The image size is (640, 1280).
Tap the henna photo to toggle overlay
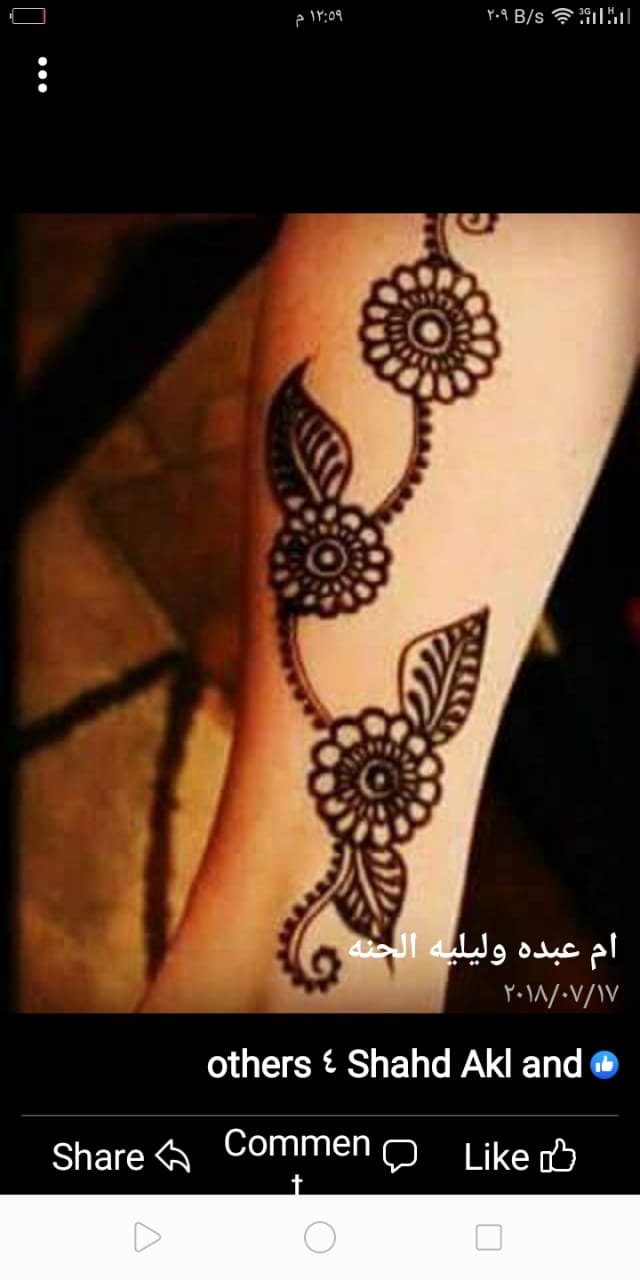(x=320, y=612)
